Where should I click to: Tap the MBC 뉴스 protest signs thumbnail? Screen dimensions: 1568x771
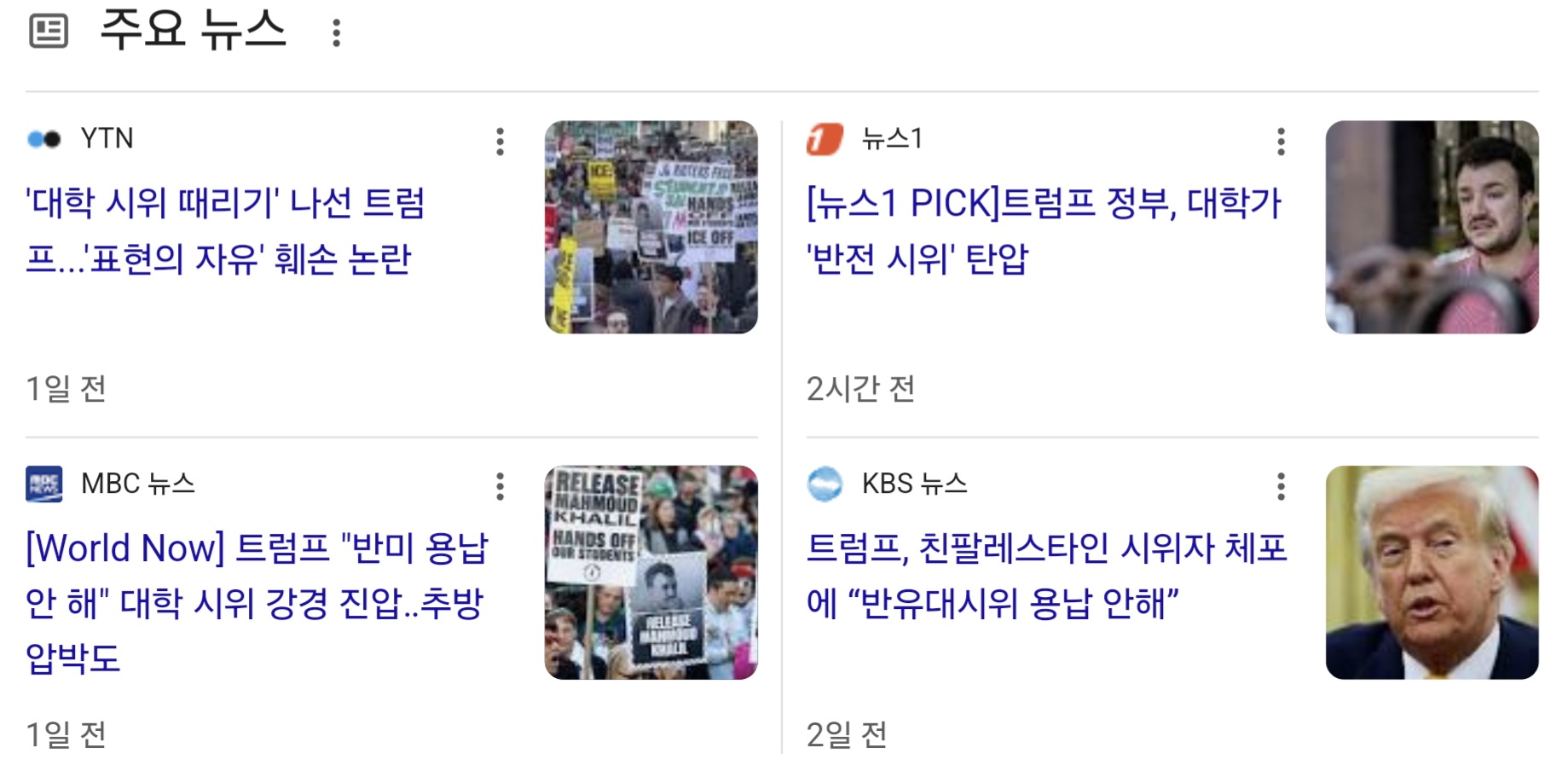click(651, 572)
